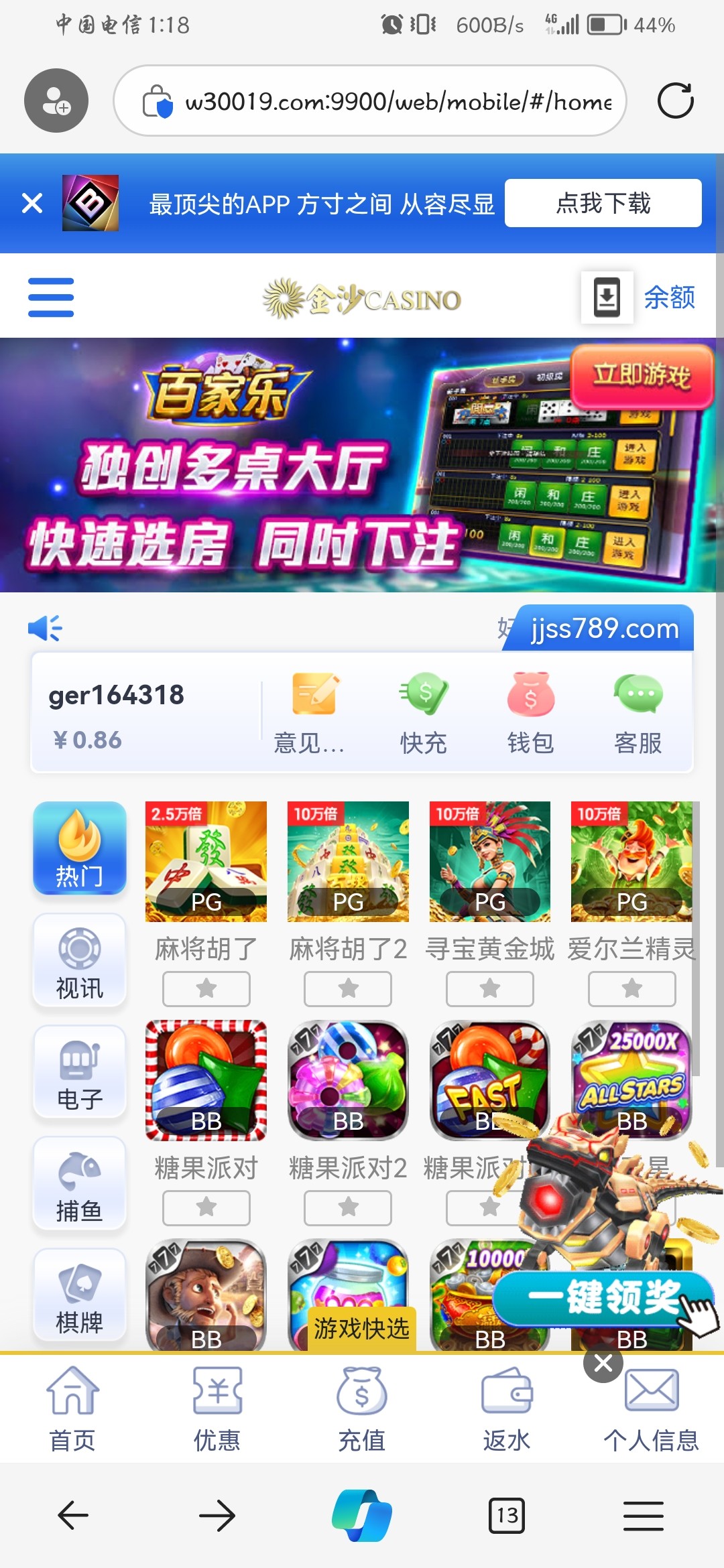The image size is (724, 1568).
Task: Select the 电子 slots category
Action: coord(80,1072)
